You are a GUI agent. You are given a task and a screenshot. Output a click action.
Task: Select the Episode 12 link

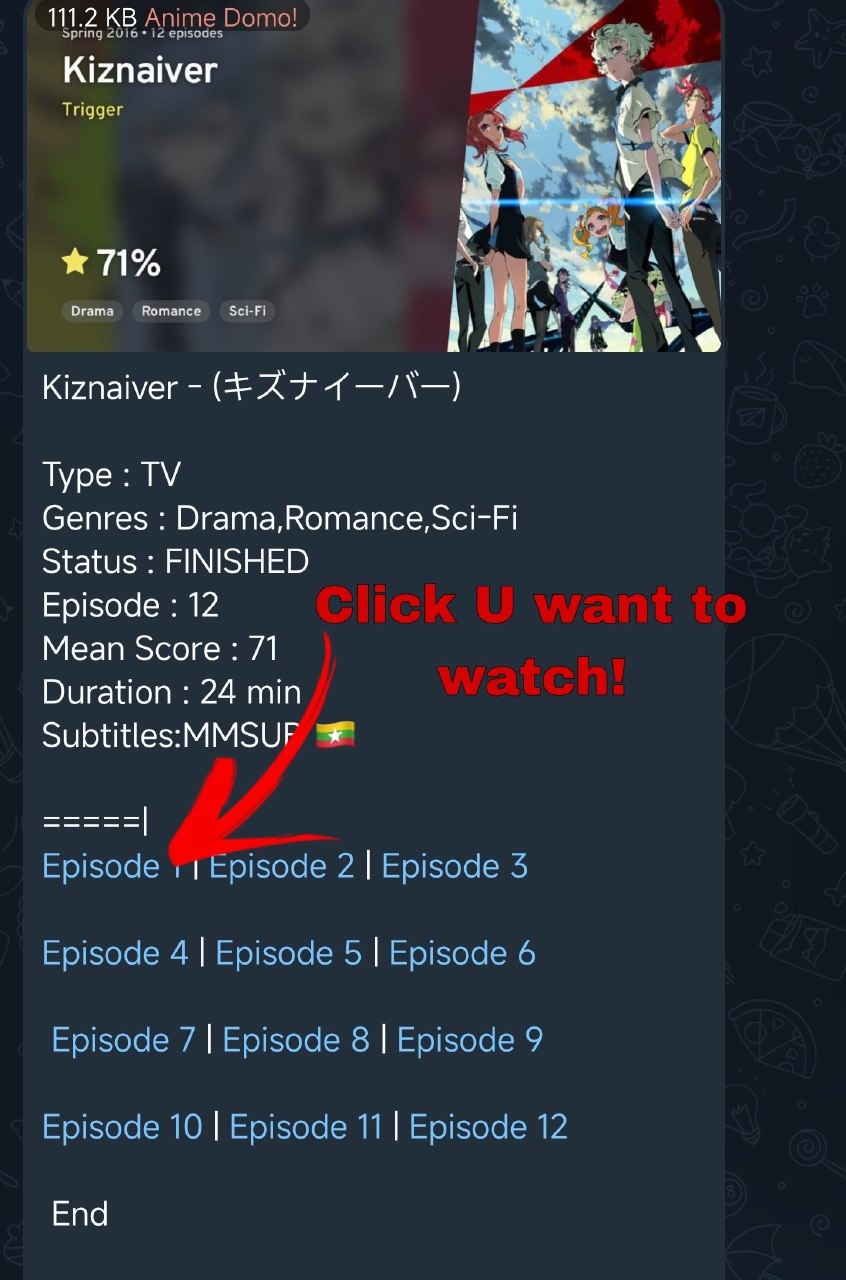488,1127
